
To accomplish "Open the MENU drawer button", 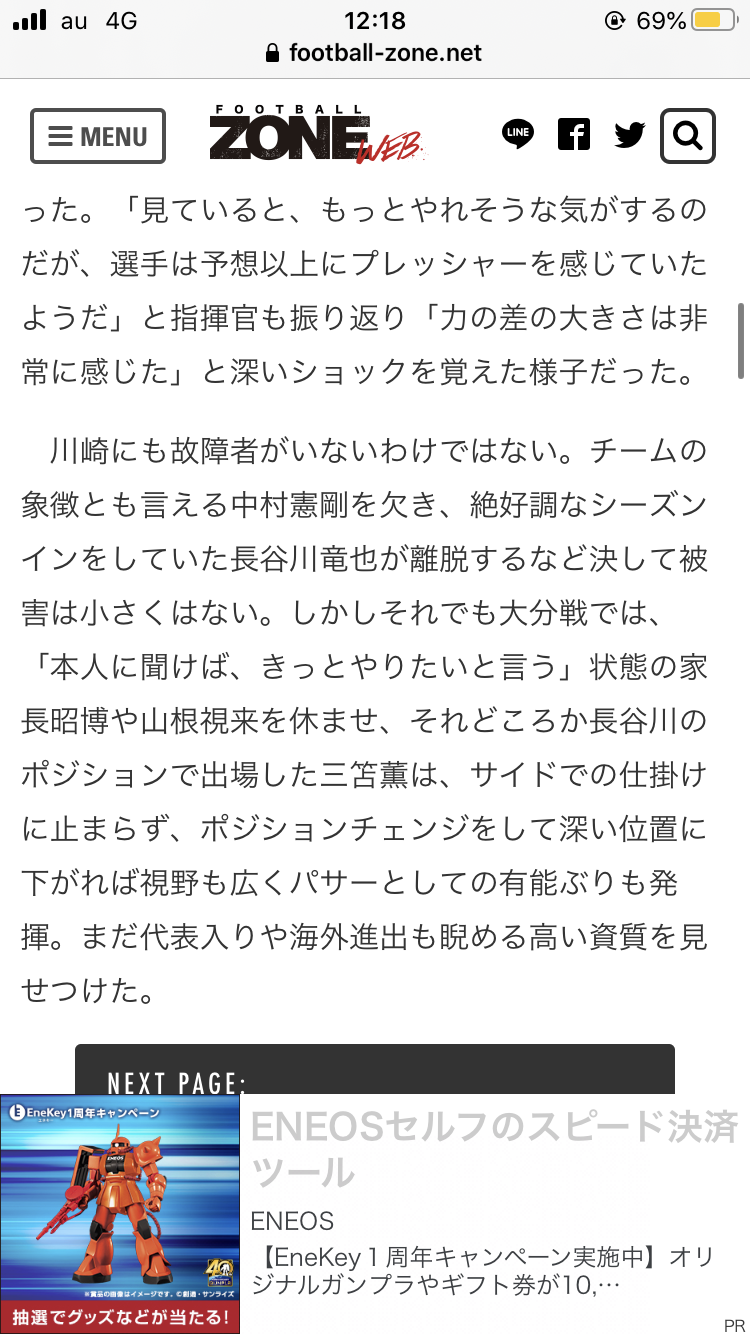I will tap(98, 136).
